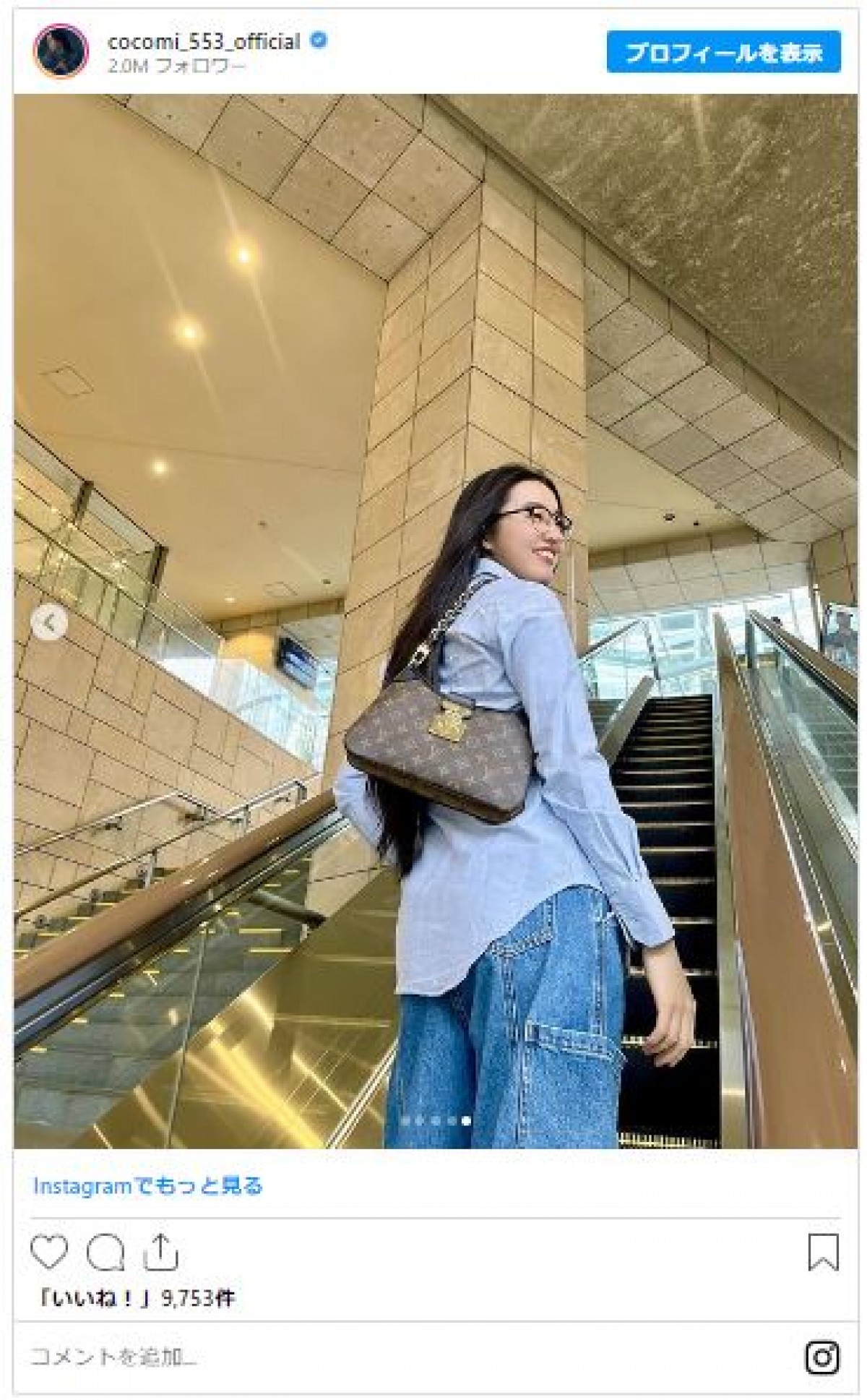The width and height of the screenshot is (867, 1400).
Task: Tap the プロフィールを表示 button
Action: click(724, 52)
